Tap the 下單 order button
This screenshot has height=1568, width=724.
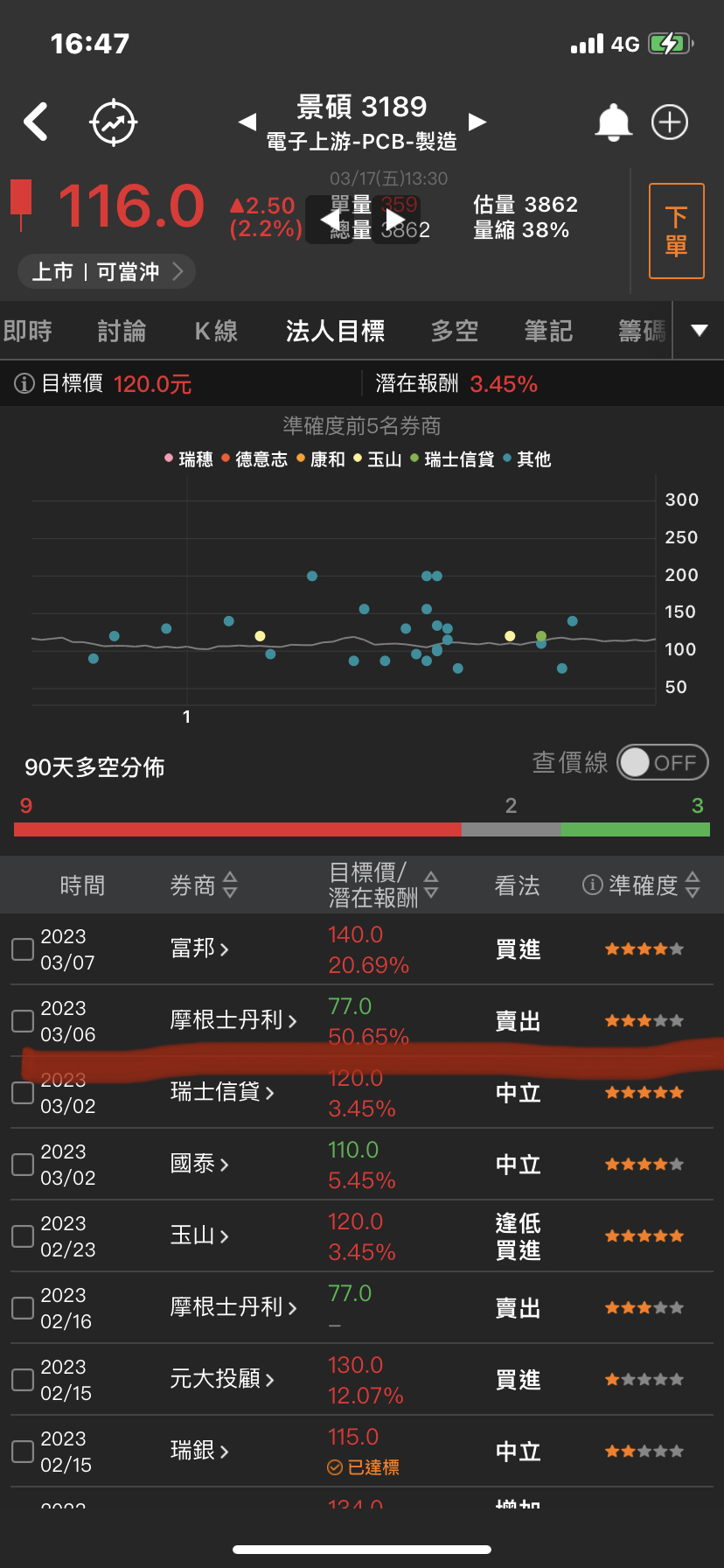676,230
